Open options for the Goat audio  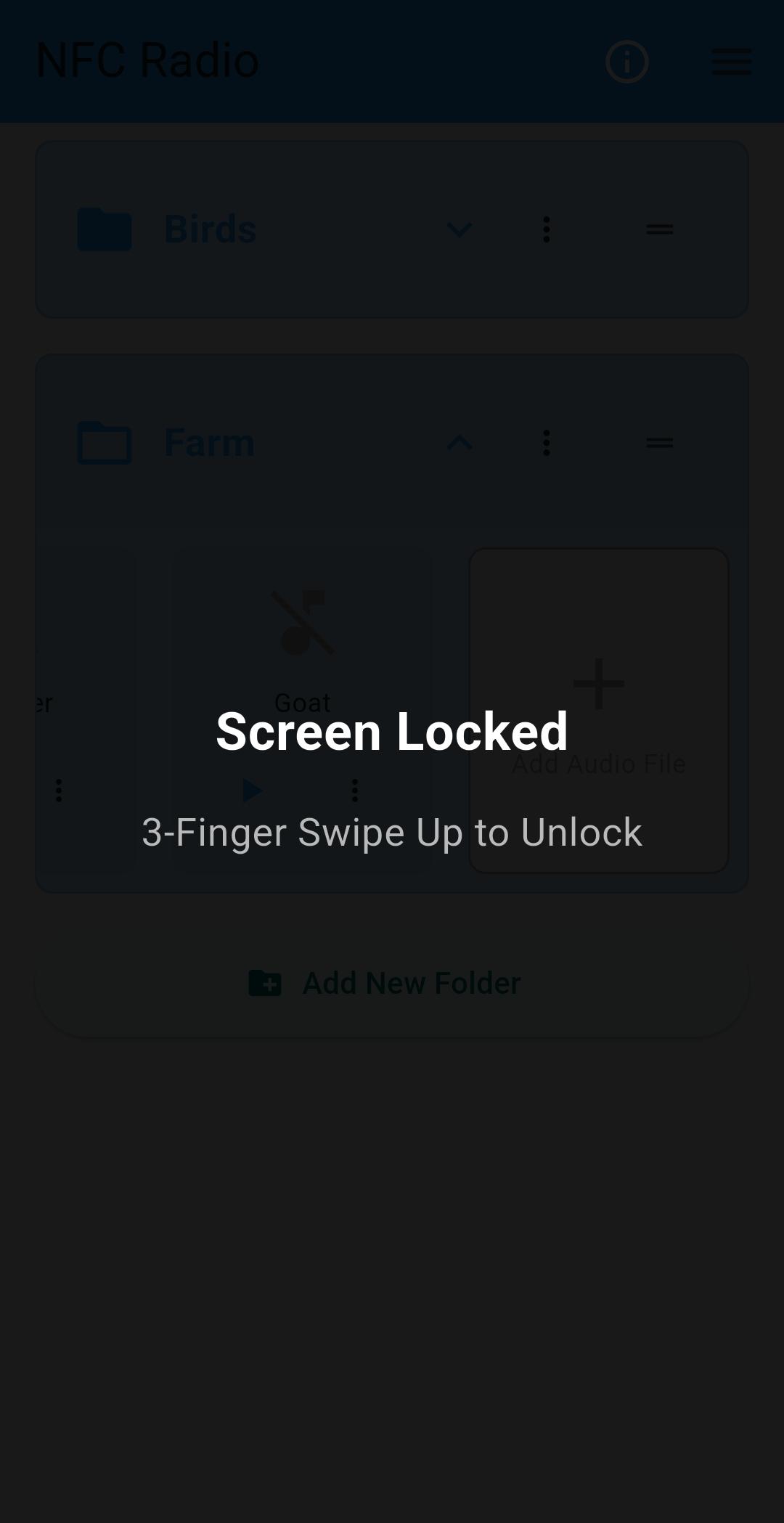(x=355, y=791)
